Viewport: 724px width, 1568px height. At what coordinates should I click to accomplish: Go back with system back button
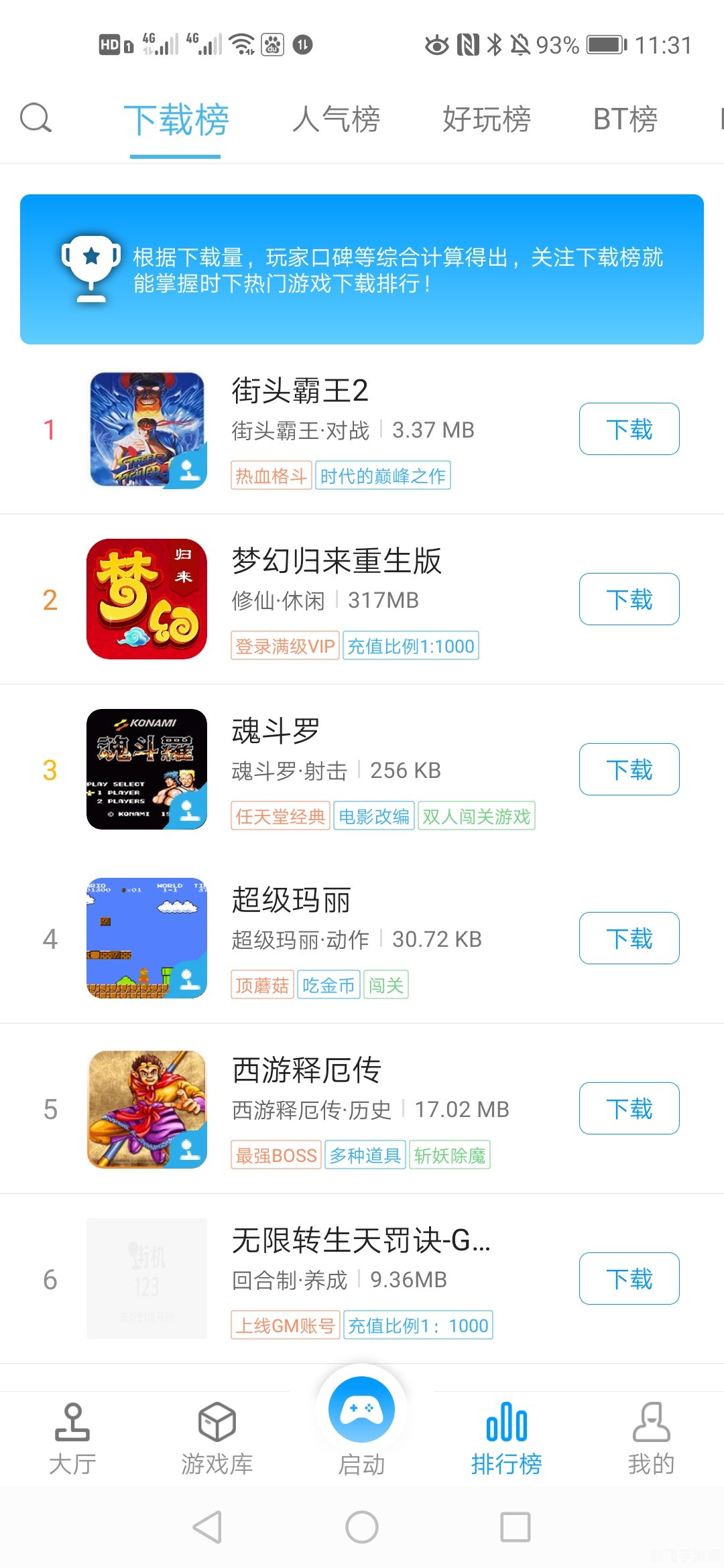point(207,1527)
